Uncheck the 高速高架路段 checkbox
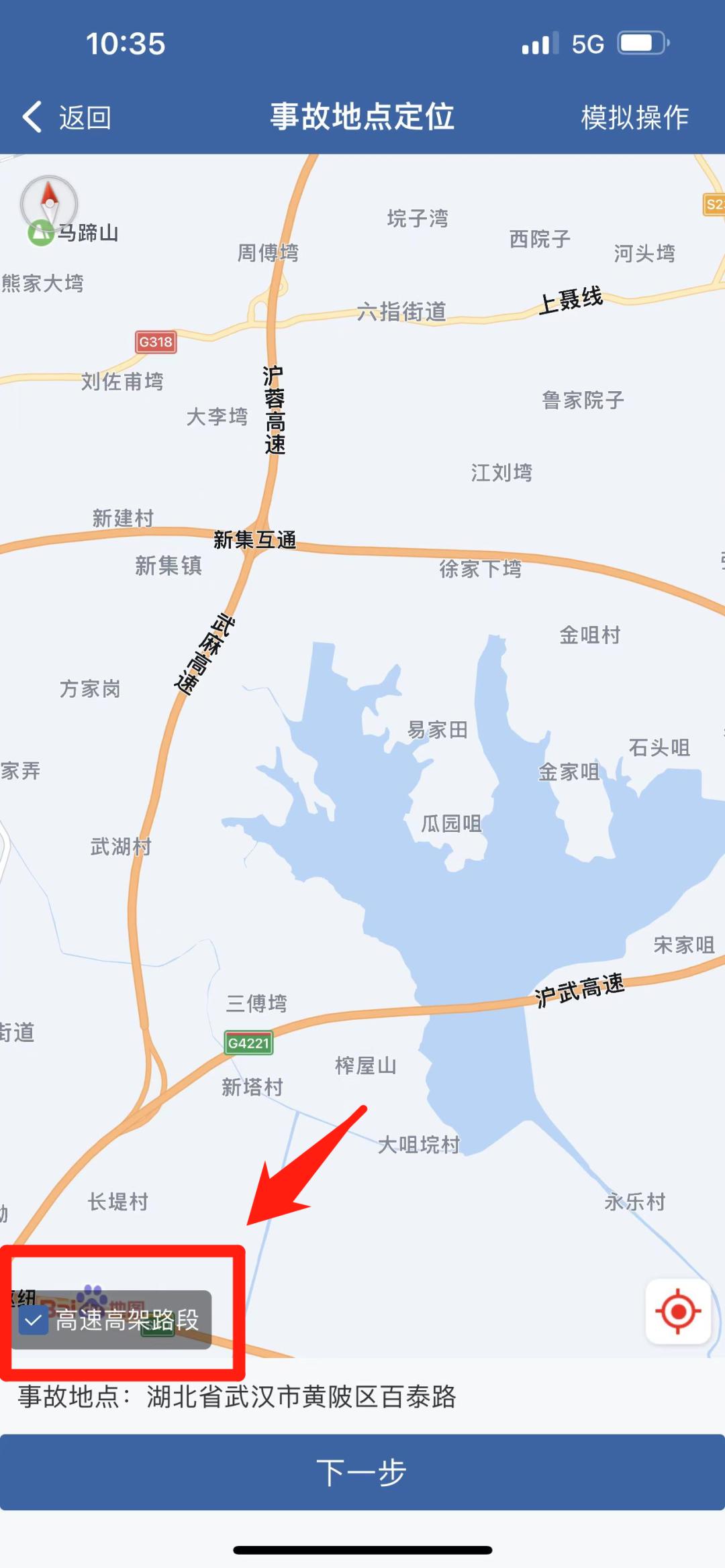Viewport: 725px width, 1568px height. (34, 1321)
